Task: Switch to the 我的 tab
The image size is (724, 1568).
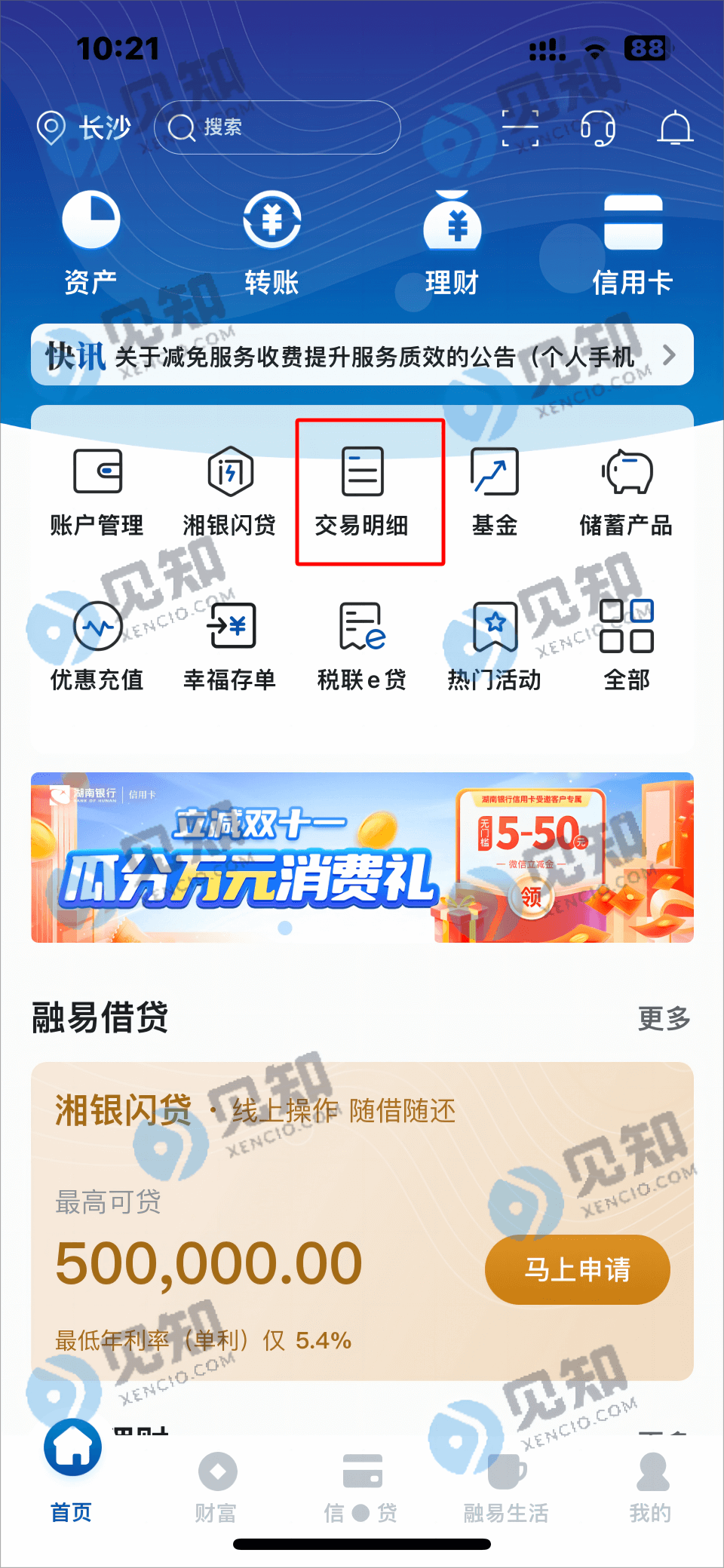Action: coord(651,1487)
